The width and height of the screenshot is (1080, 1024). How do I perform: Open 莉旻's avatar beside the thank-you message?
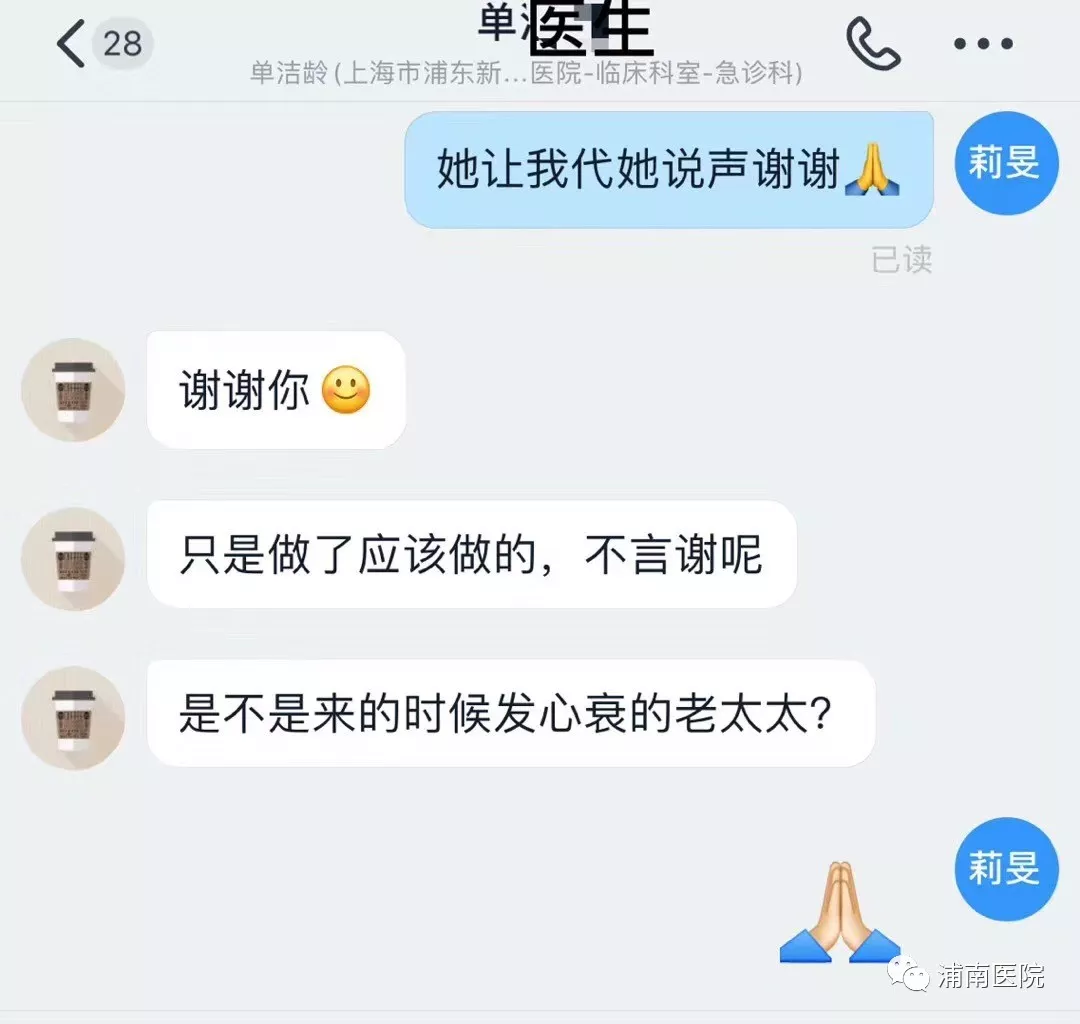pyautogui.click(x=1004, y=162)
